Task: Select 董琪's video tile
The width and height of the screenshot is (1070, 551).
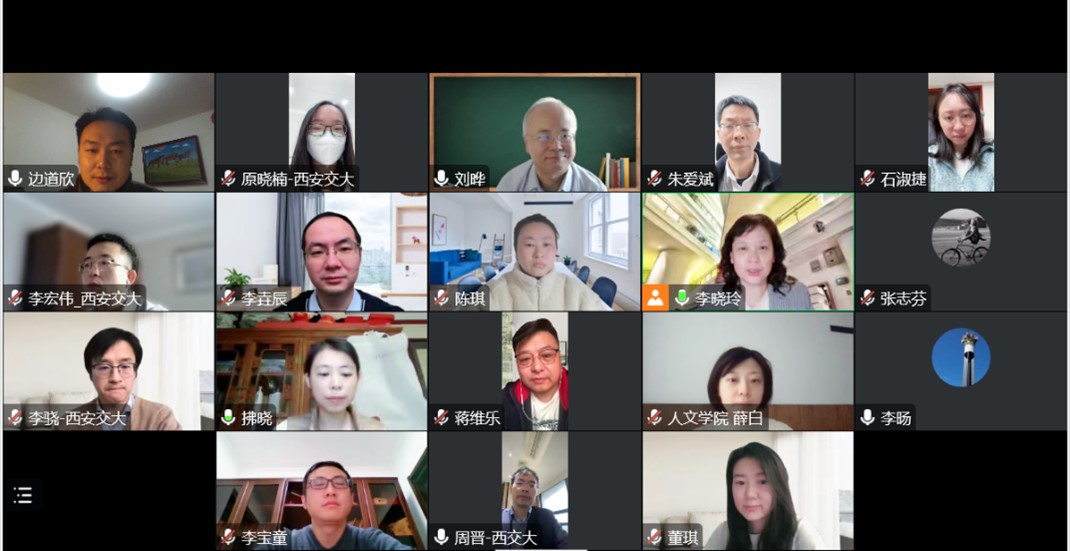Action: (748, 490)
